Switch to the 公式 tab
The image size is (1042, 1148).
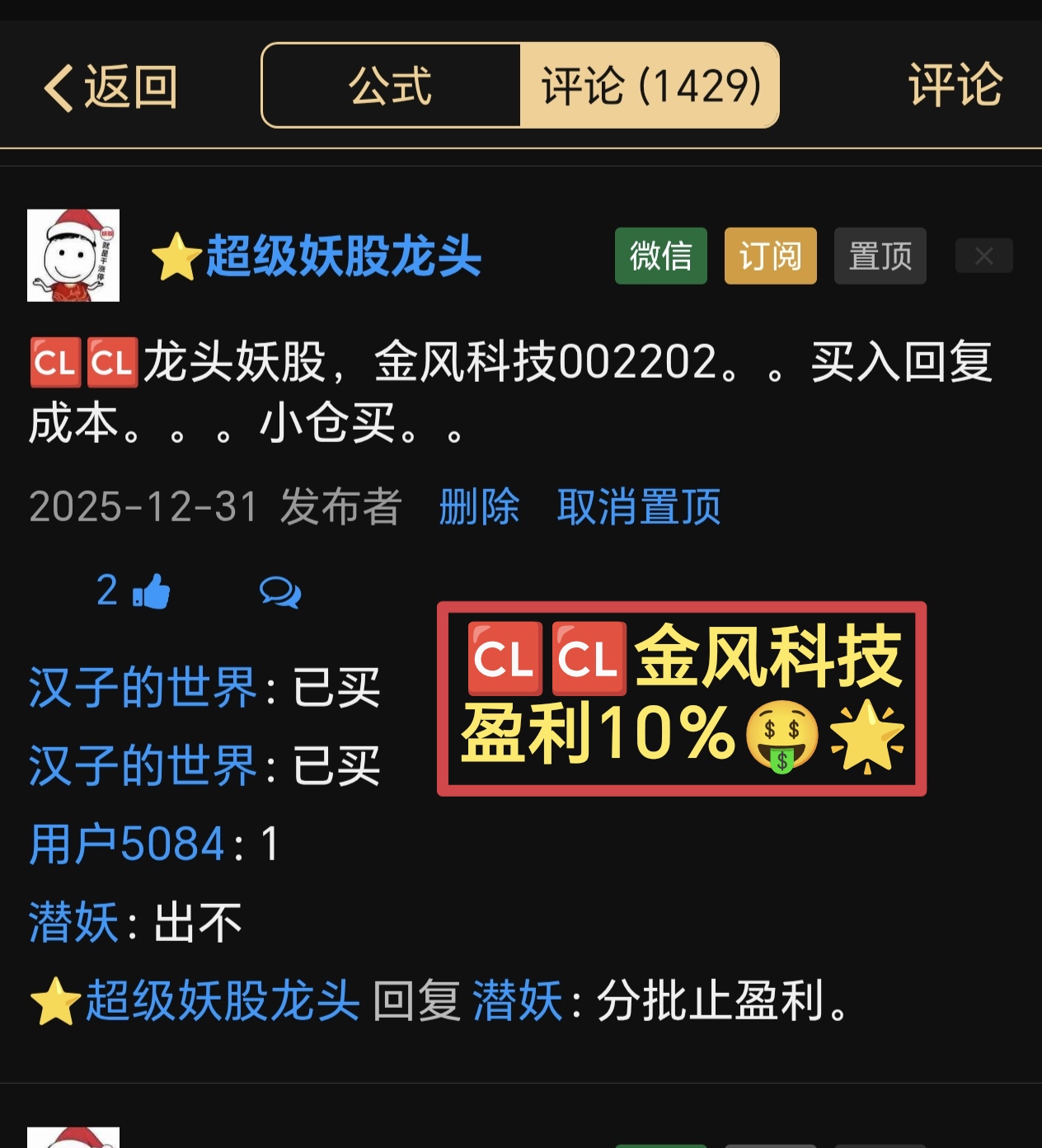tap(391, 86)
